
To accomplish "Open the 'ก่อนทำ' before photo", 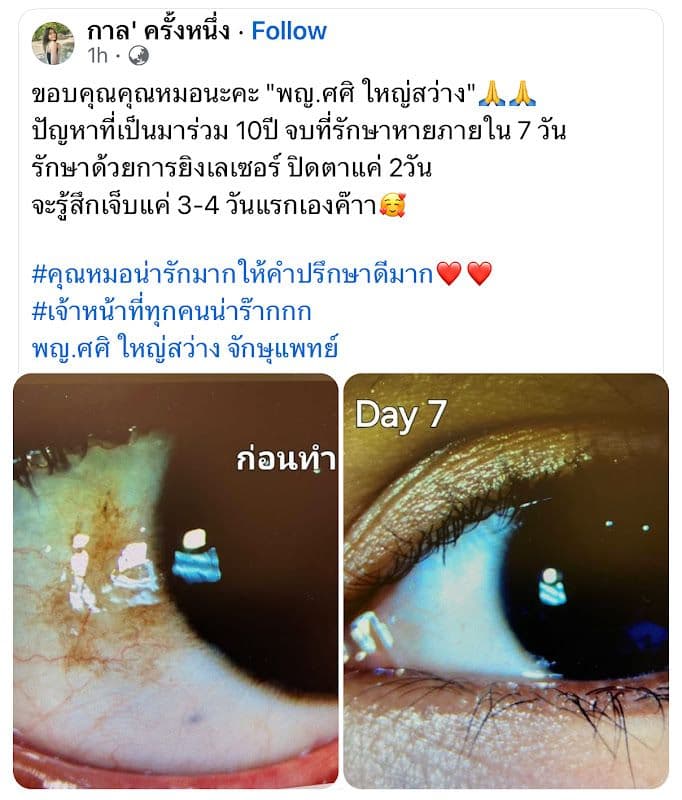I will pyautogui.click(x=175, y=580).
